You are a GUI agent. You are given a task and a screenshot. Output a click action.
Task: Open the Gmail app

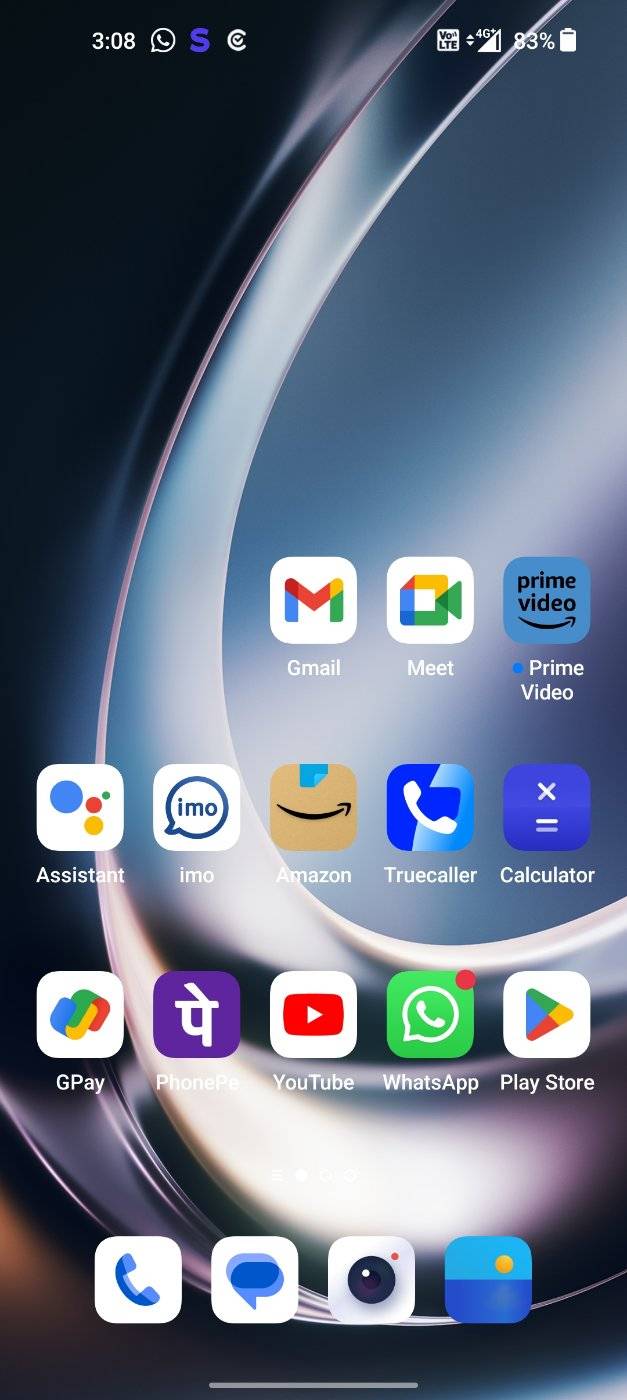(x=313, y=600)
